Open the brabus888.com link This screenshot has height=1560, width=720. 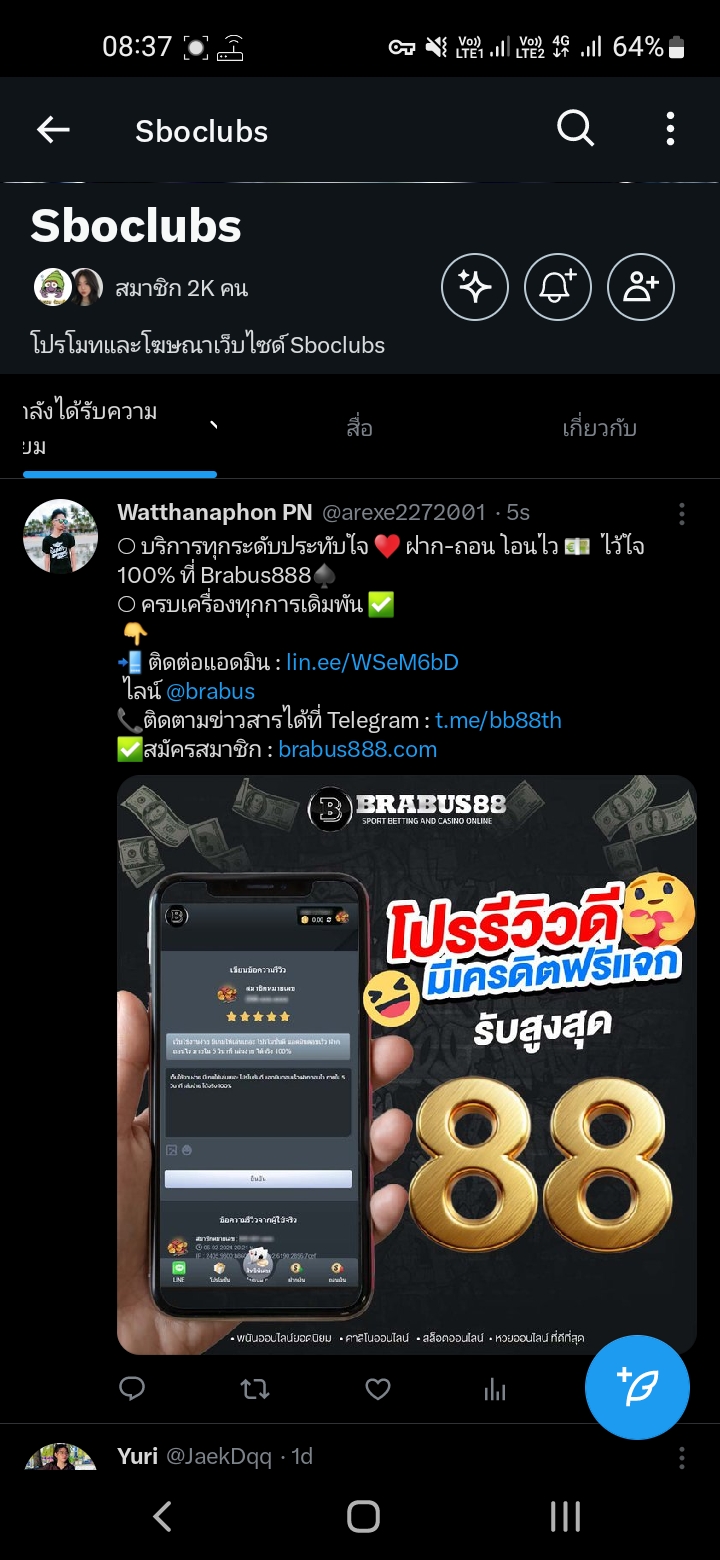point(357,749)
